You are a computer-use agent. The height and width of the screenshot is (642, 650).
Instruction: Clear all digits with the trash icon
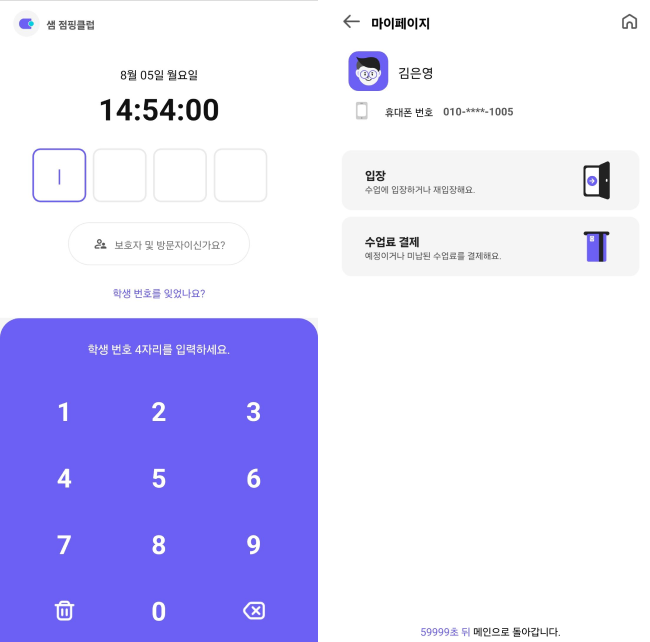[x=64, y=611]
